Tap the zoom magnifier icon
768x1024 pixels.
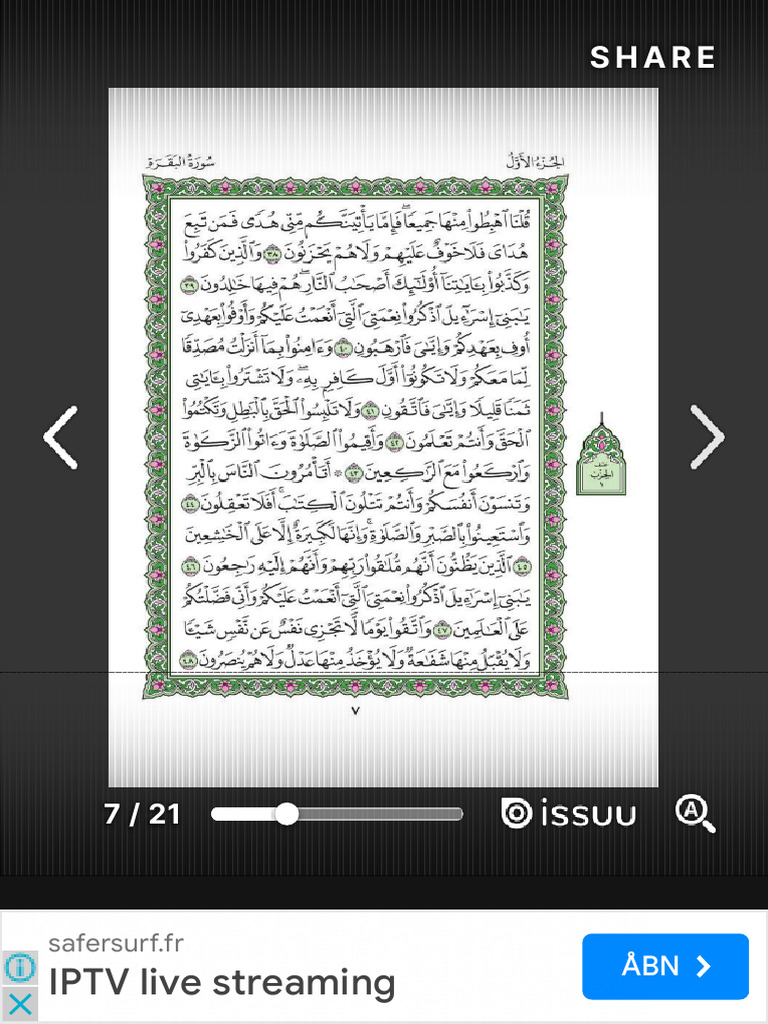pos(695,814)
